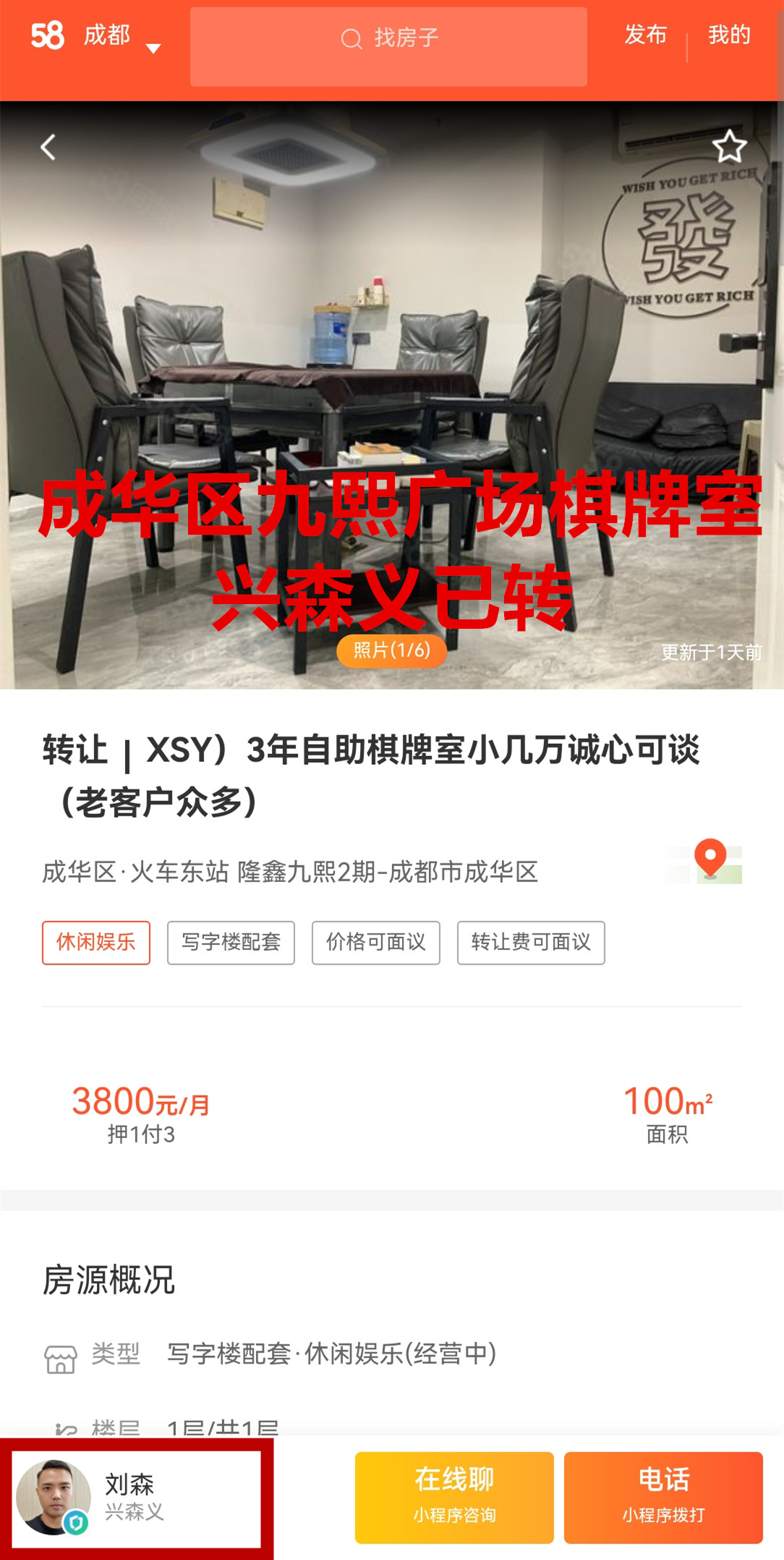Select the 写字楼配套 tag
The image size is (784, 1560).
pos(231,942)
